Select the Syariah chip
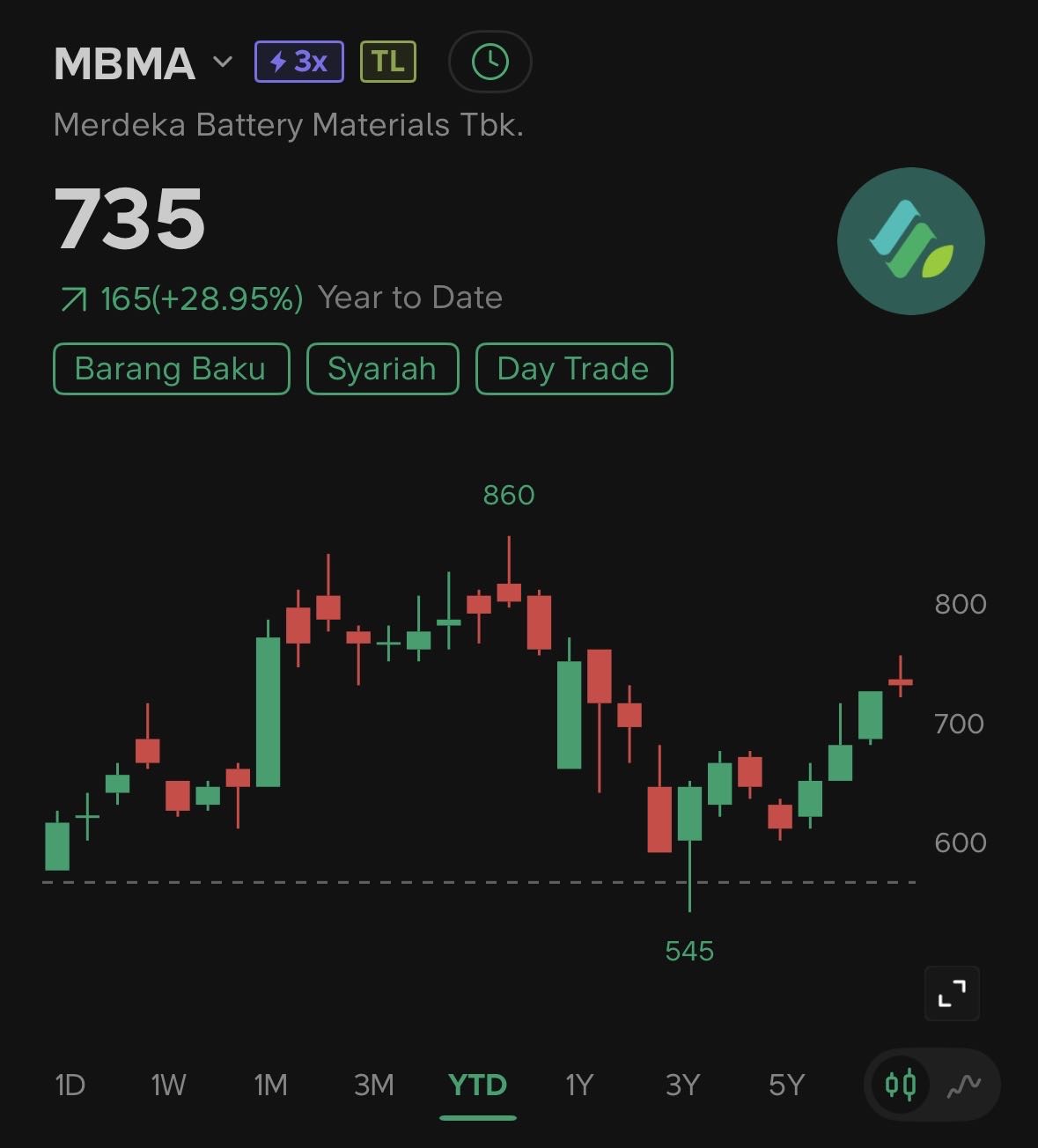 tap(382, 369)
